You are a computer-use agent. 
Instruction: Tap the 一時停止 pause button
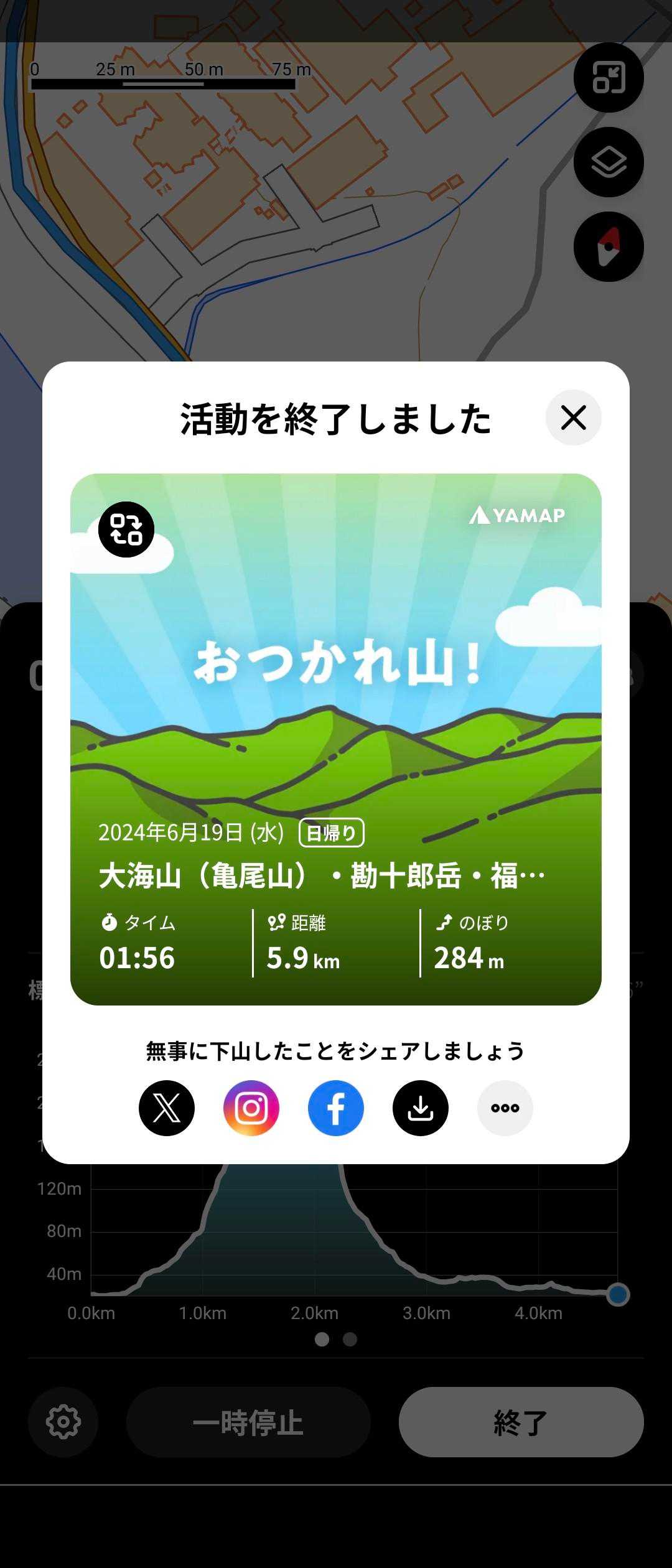[x=248, y=1422]
